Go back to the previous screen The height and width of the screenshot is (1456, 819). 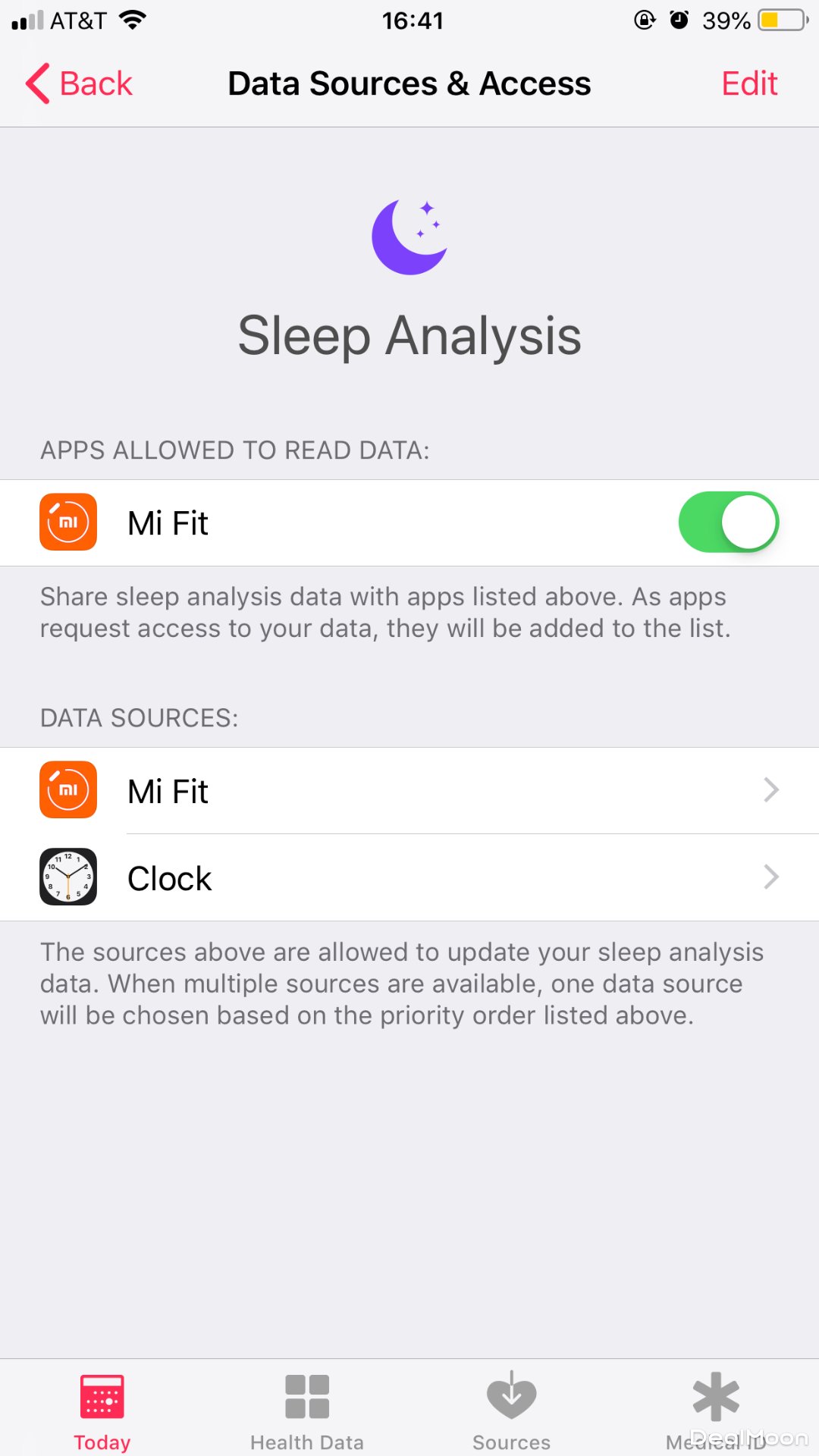[80, 83]
